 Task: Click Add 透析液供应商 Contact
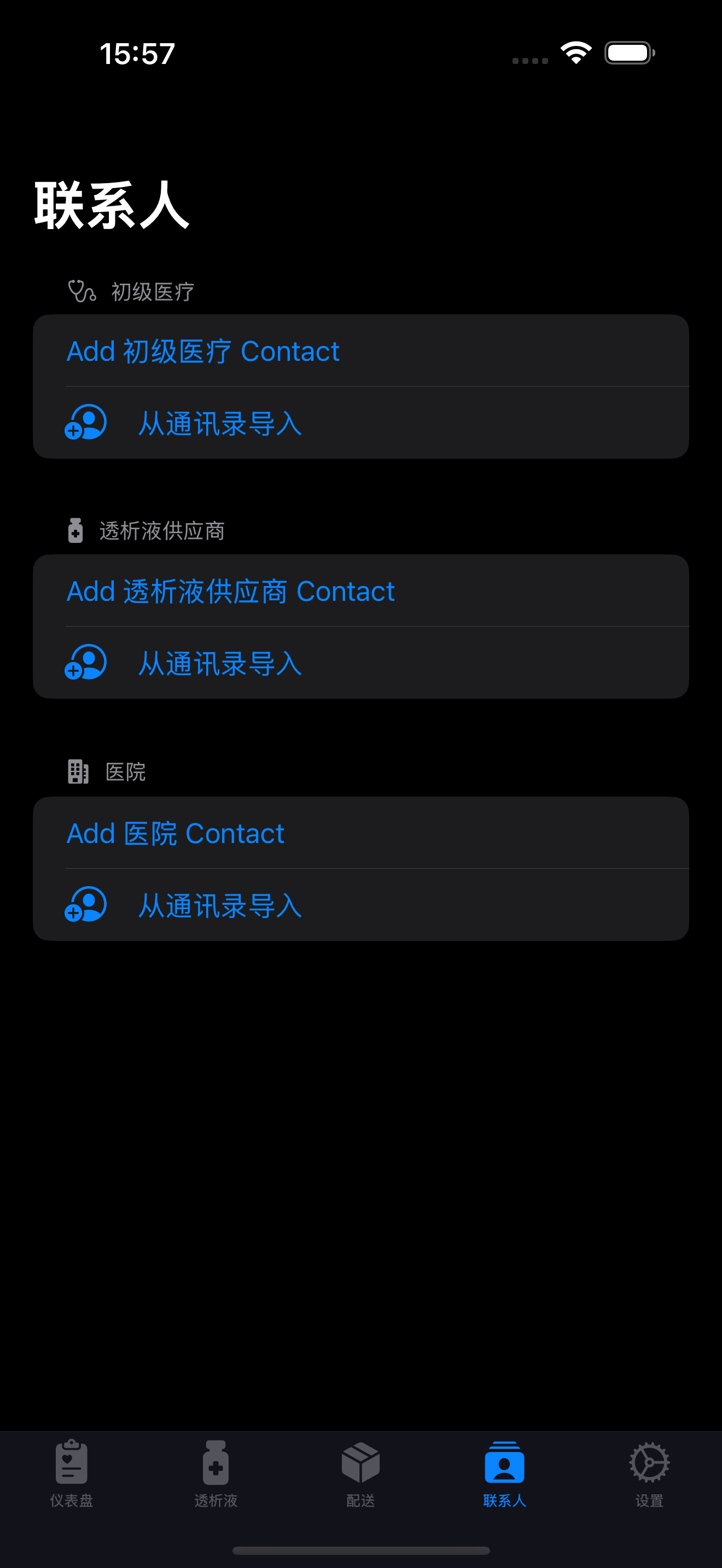click(230, 591)
